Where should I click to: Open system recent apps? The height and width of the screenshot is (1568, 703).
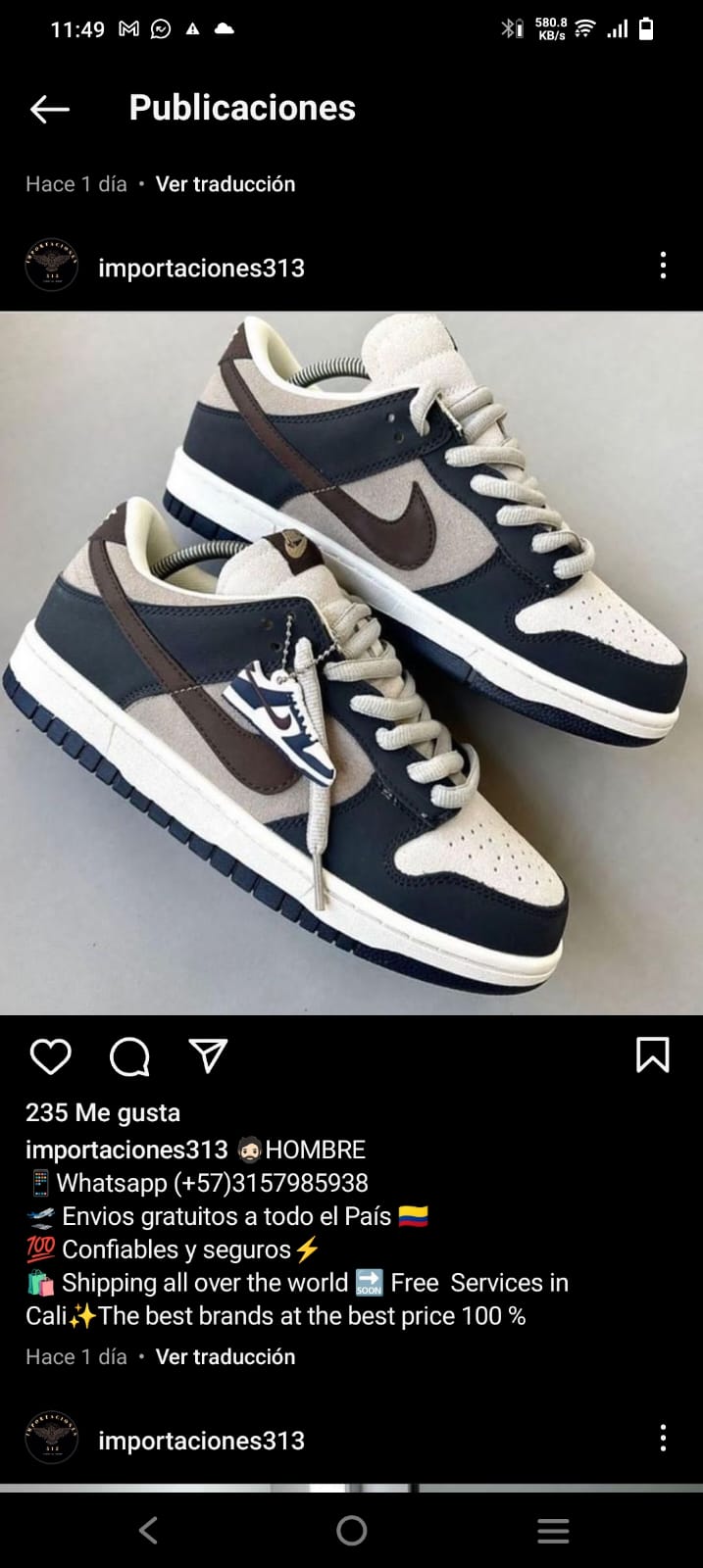point(553,1531)
